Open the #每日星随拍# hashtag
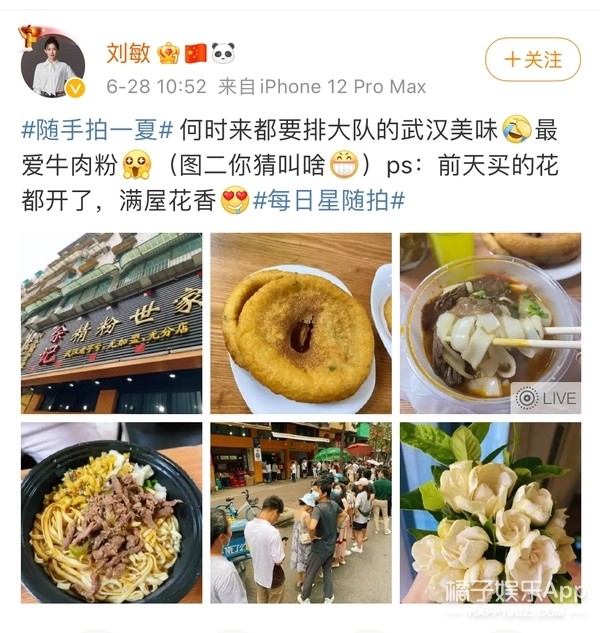The image size is (600, 633). 328,201
